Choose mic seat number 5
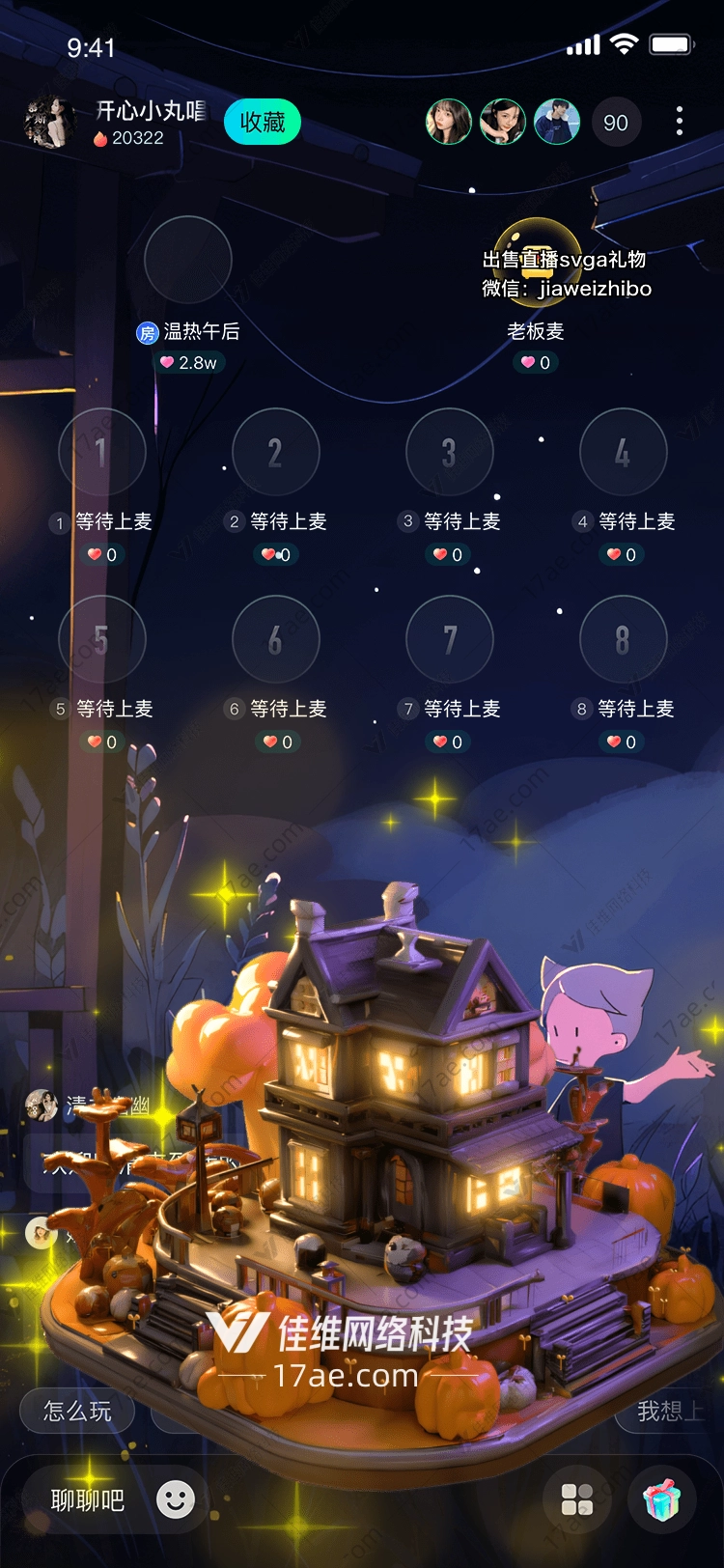Image resolution: width=724 pixels, height=1568 pixels. [101, 639]
